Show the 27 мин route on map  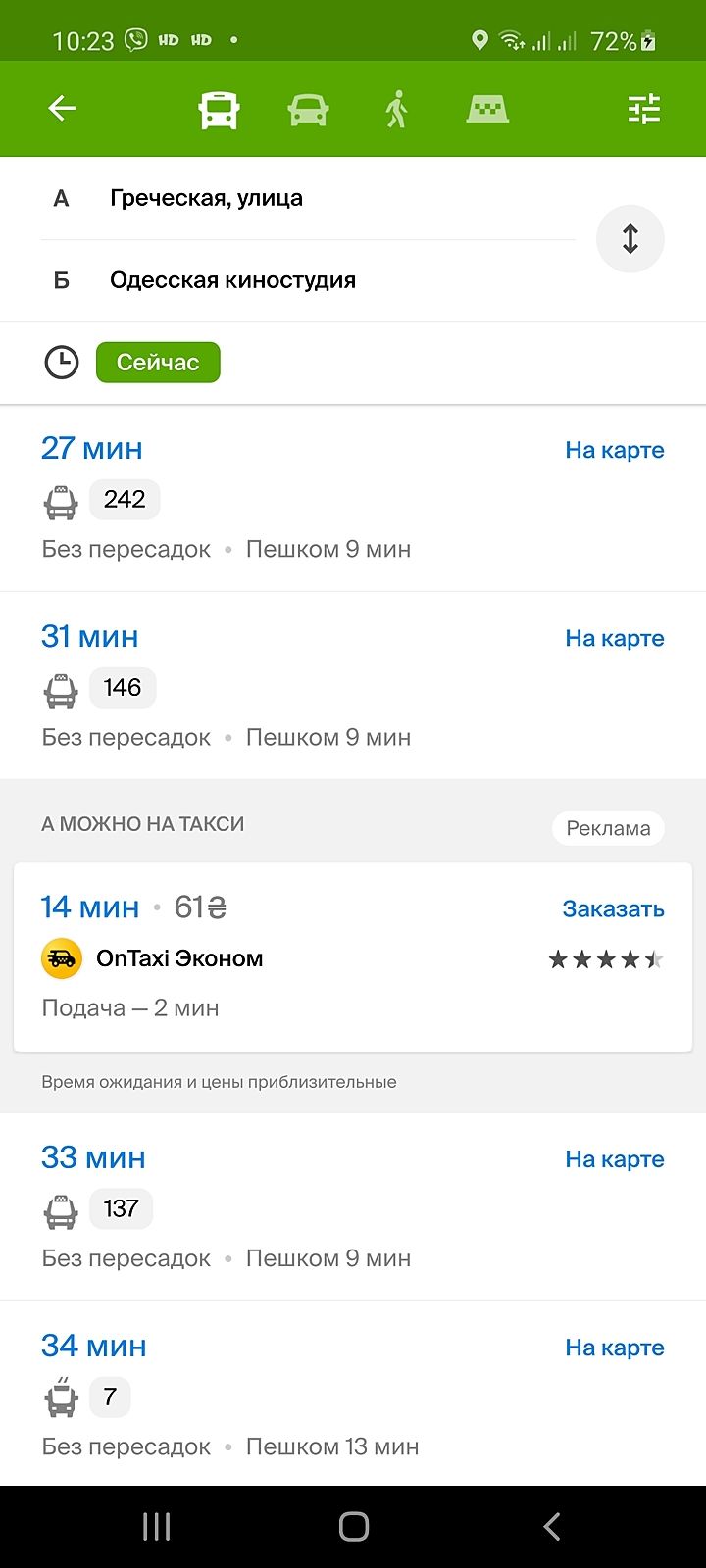pos(614,450)
